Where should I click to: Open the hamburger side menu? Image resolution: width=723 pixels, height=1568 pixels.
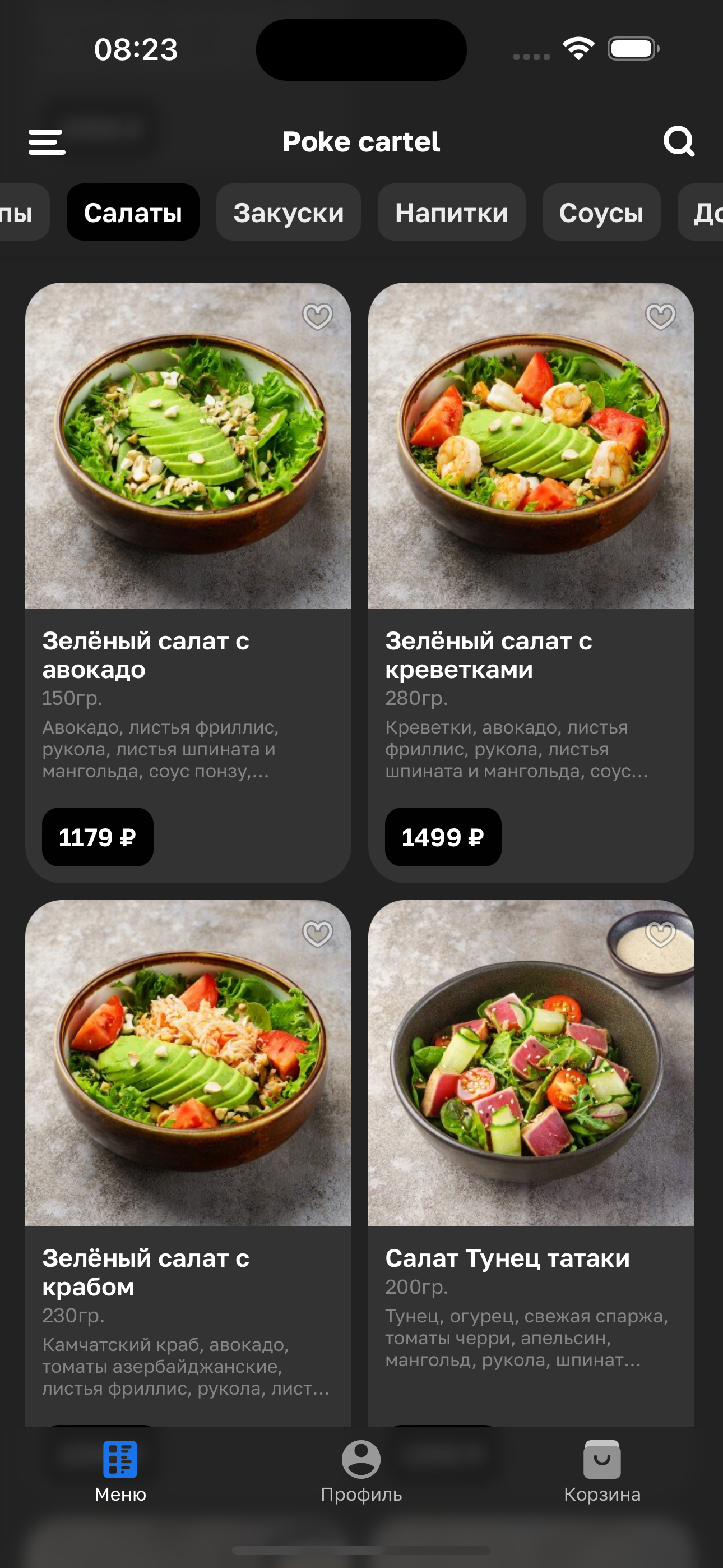(x=47, y=142)
